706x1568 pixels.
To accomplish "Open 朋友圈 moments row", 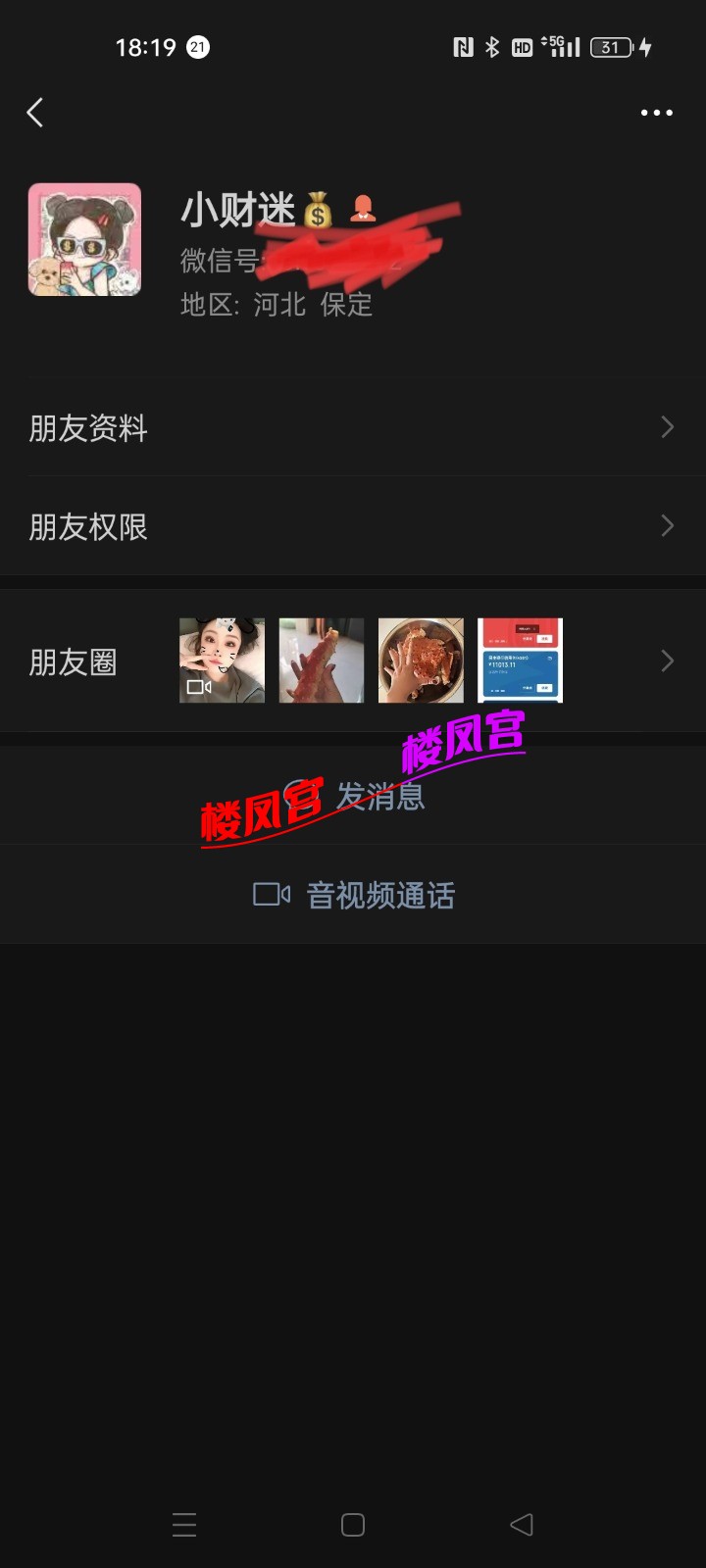I will pyautogui.click(x=353, y=661).
